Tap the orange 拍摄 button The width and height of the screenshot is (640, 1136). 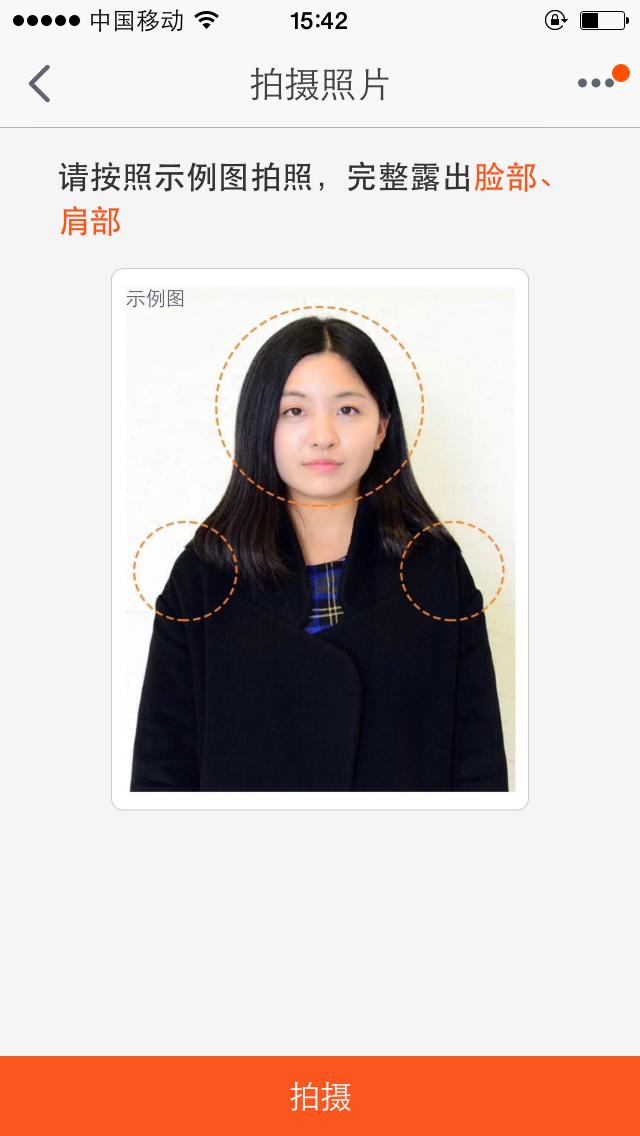click(x=320, y=1096)
